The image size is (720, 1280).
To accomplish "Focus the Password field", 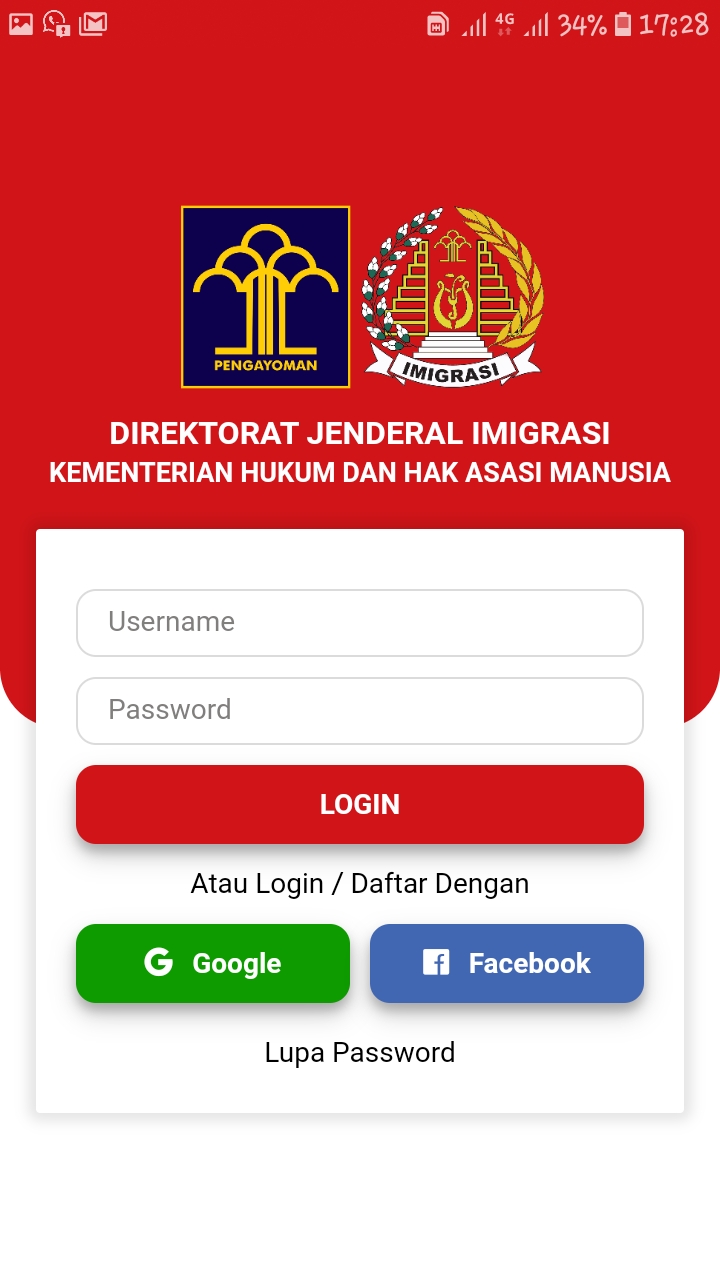I will [x=360, y=710].
